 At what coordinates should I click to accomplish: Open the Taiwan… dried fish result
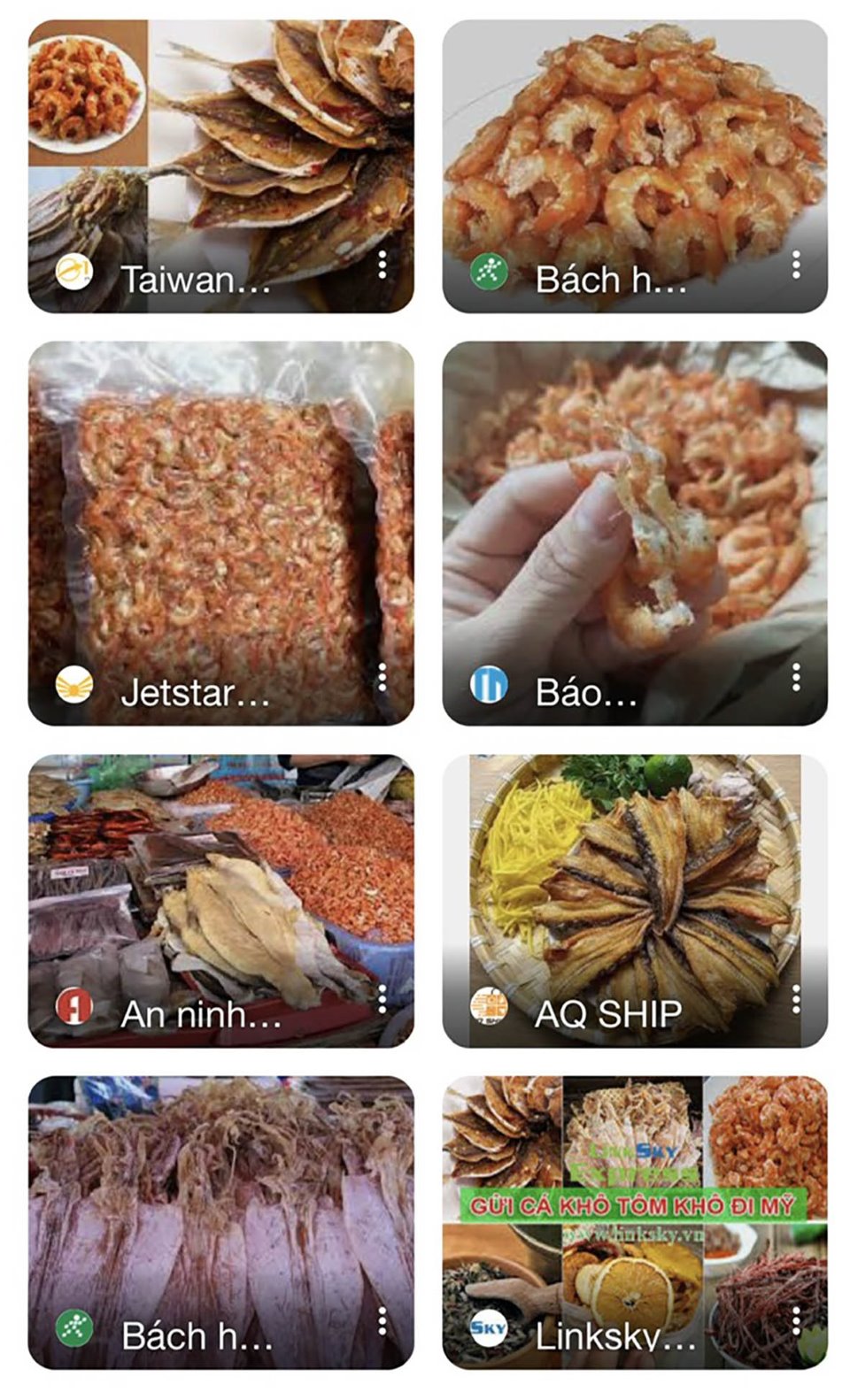click(x=220, y=166)
